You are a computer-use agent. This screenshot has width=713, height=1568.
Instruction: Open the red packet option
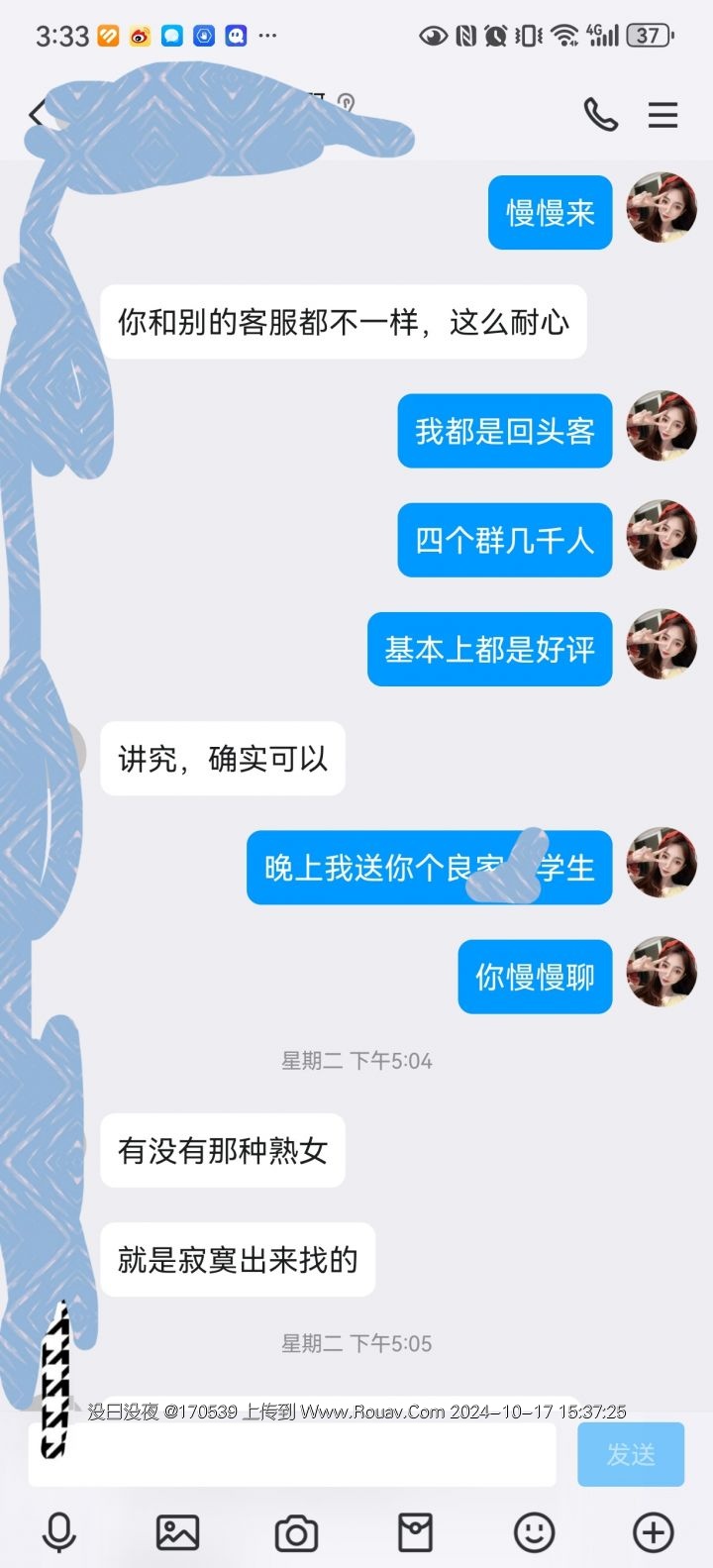[x=415, y=1532]
